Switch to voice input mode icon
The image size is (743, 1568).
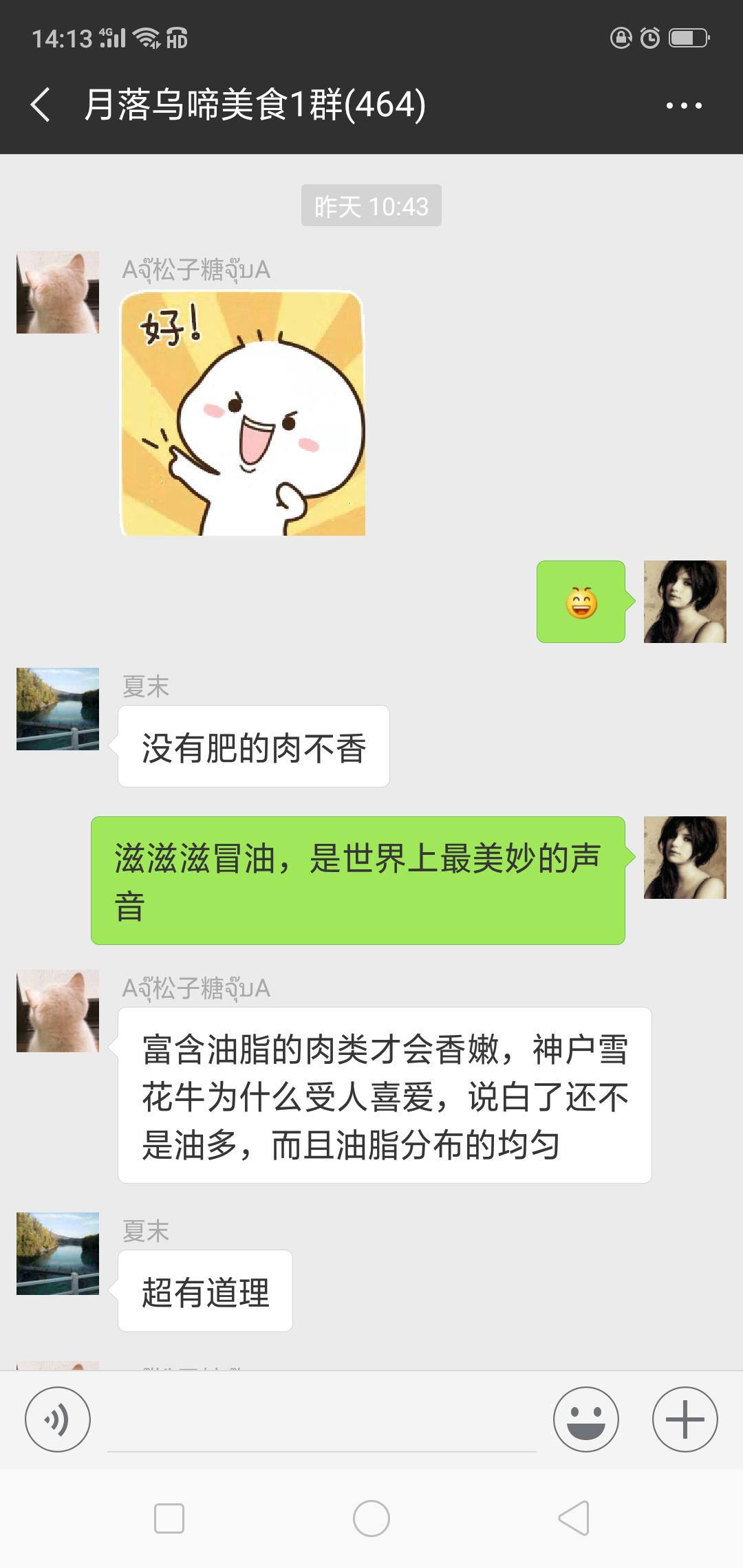point(57,1419)
